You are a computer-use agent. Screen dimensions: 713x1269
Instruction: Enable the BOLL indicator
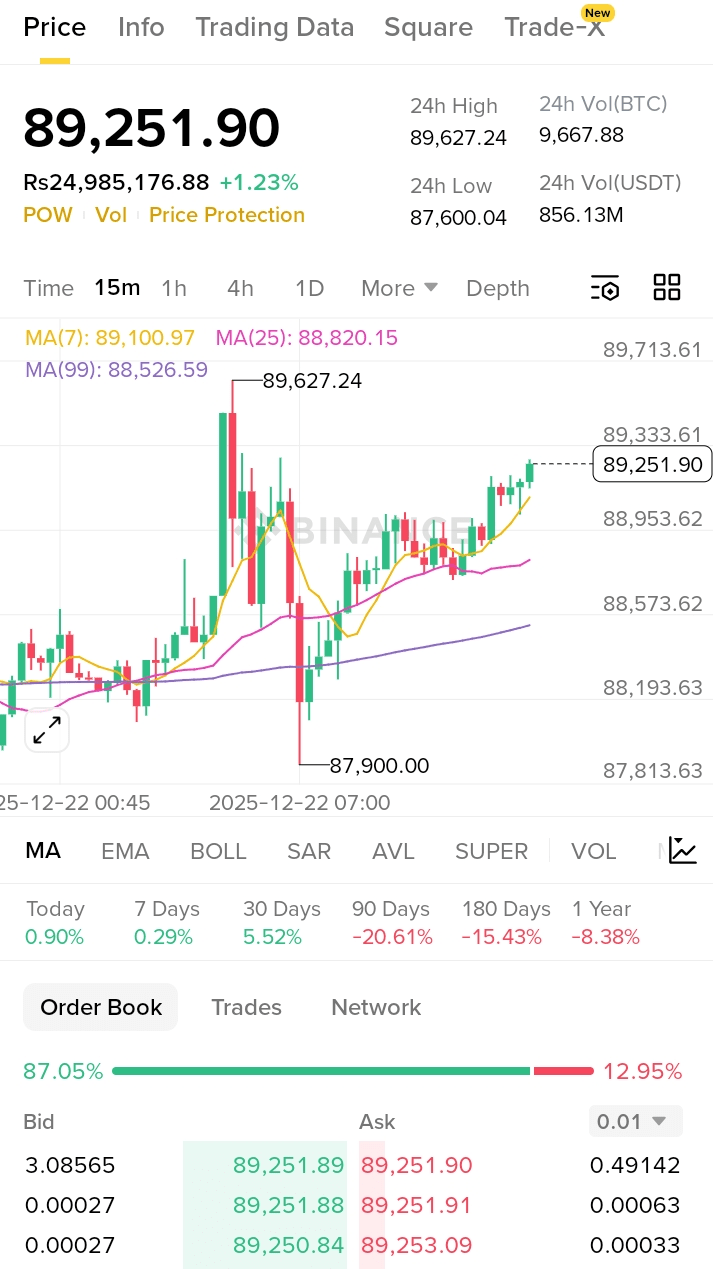(x=218, y=851)
